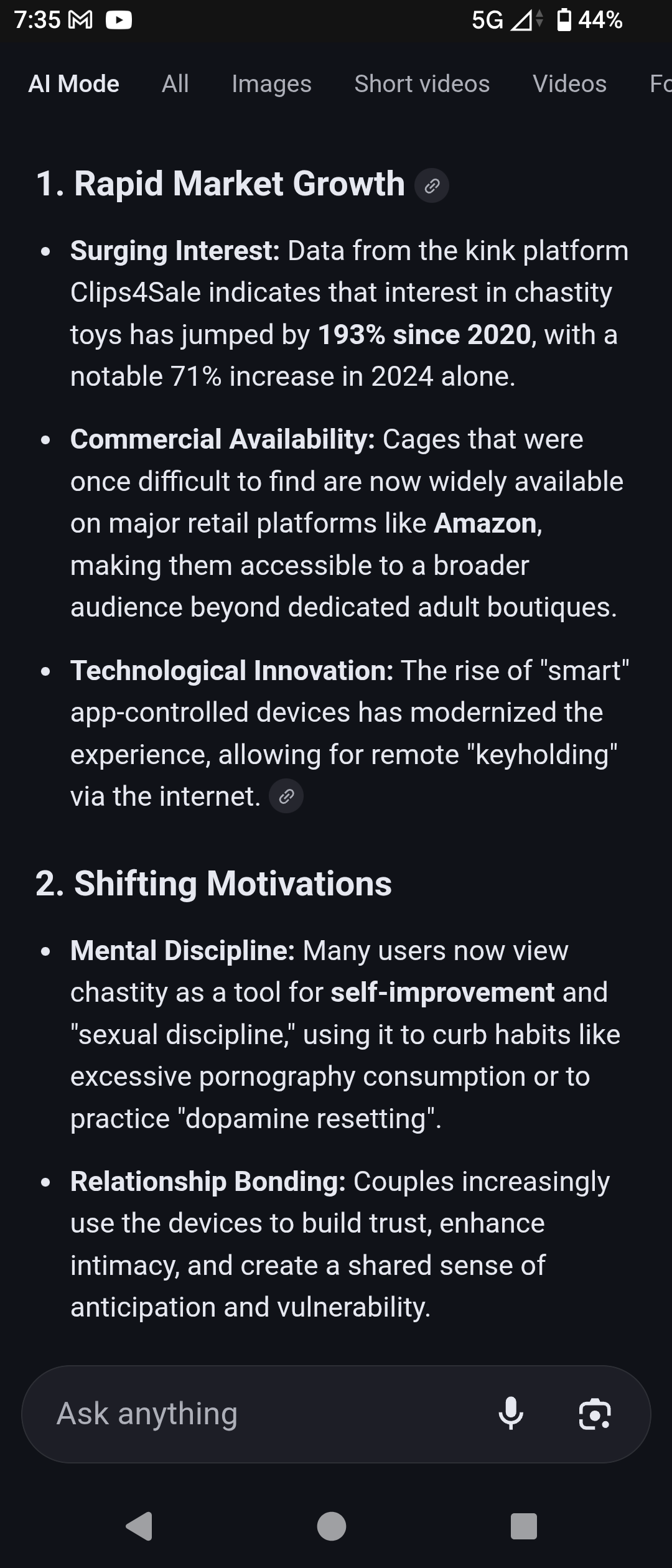Select the AI Mode tab
Image resolution: width=672 pixels, height=1568 pixels.
[x=73, y=83]
